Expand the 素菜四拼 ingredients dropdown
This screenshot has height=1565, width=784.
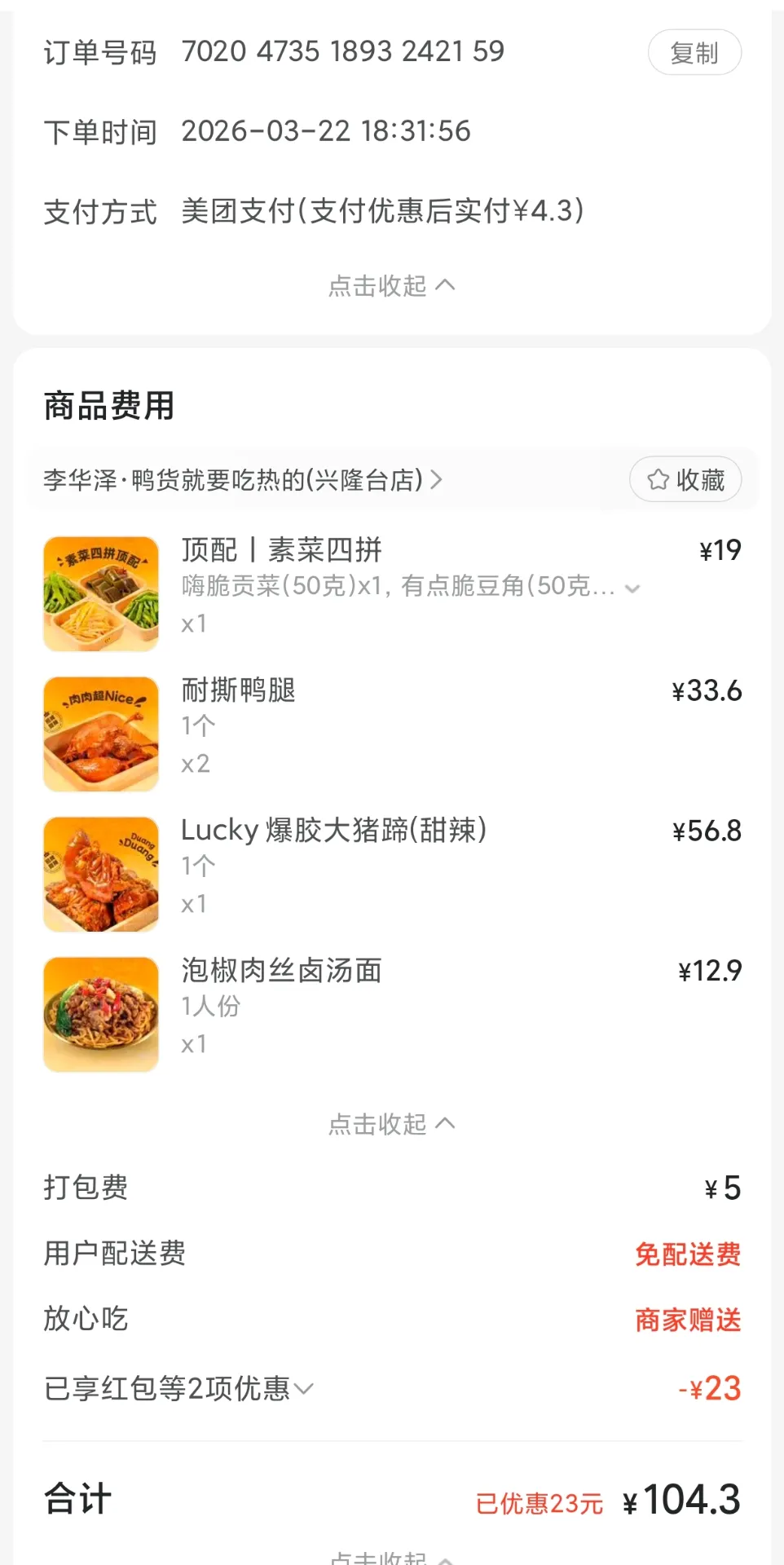click(x=632, y=587)
